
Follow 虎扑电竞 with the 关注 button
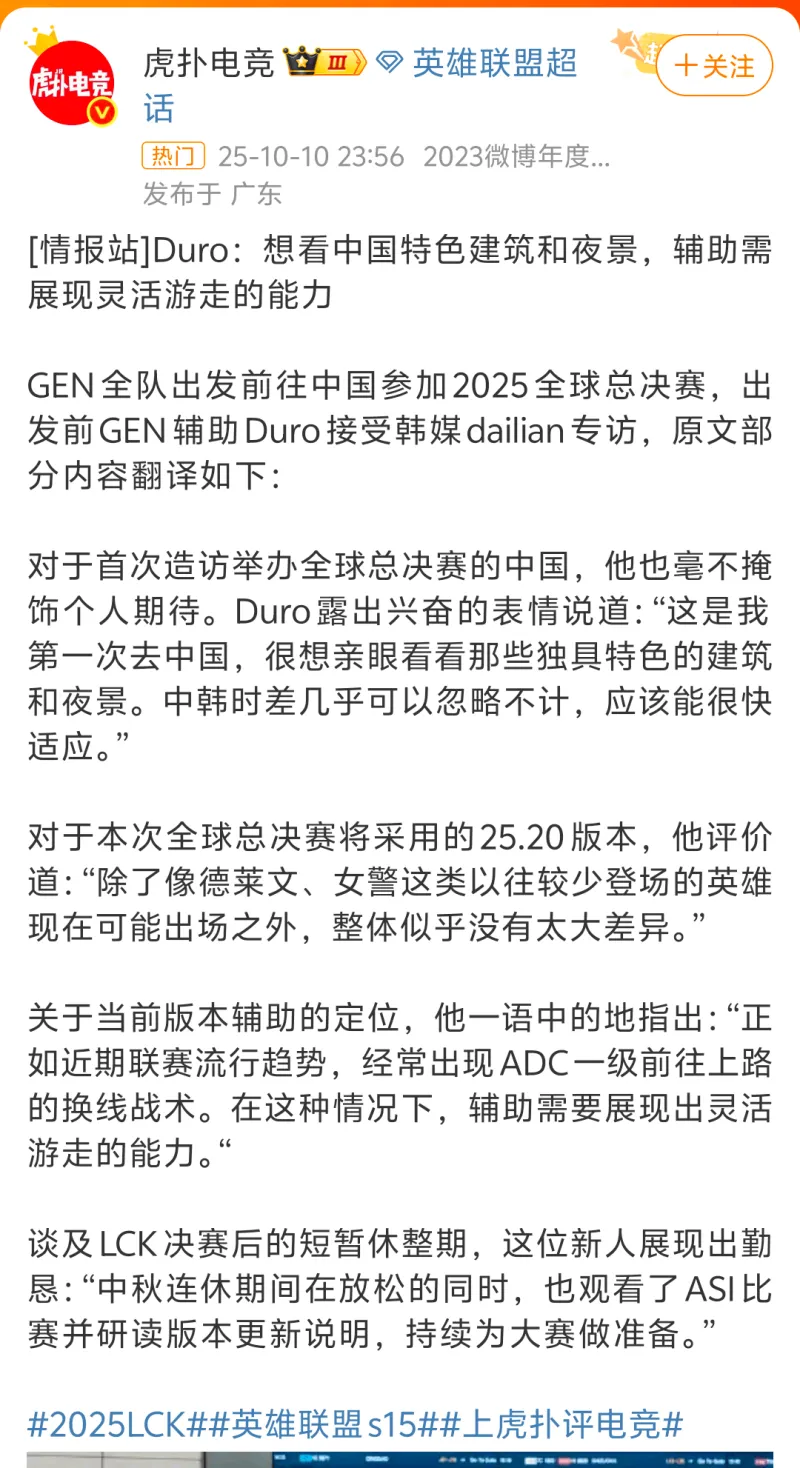click(714, 66)
